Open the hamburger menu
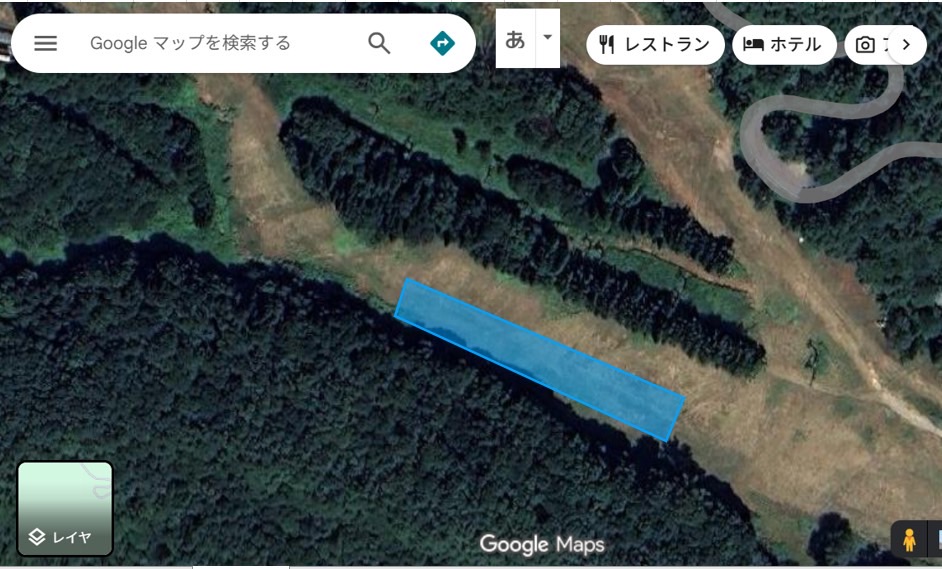 (46, 43)
